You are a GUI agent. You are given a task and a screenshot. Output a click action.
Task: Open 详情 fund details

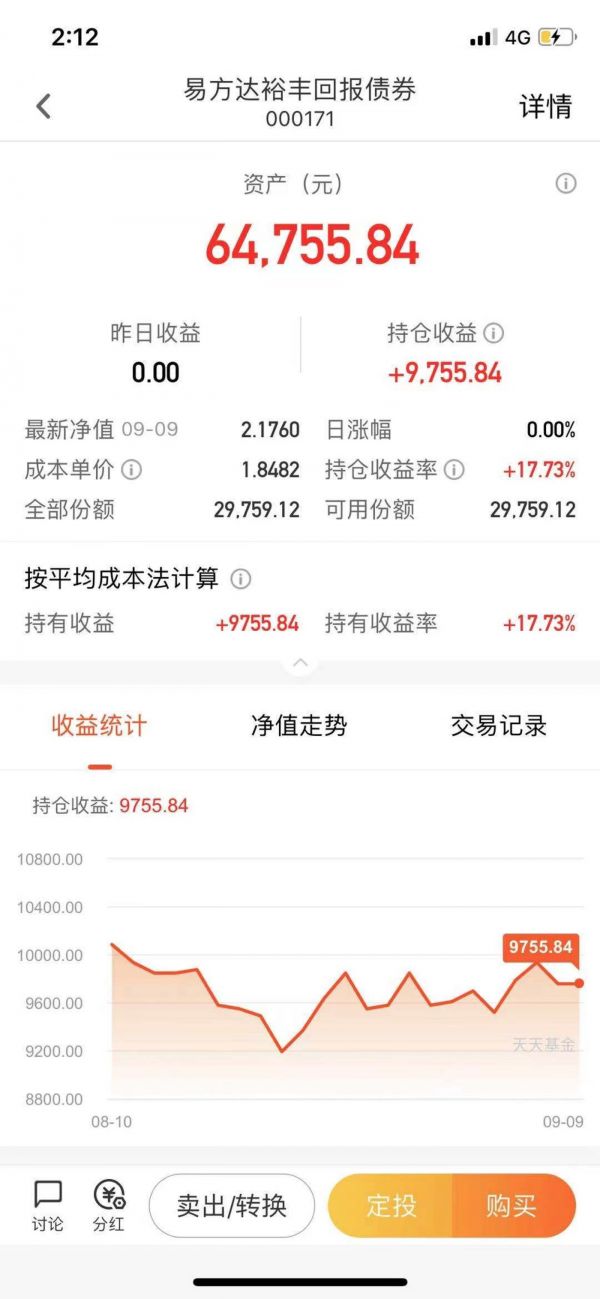click(x=545, y=107)
